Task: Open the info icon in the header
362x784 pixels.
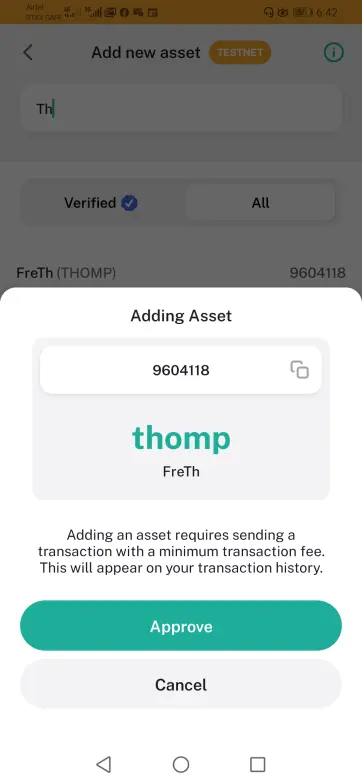Action: (334, 52)
